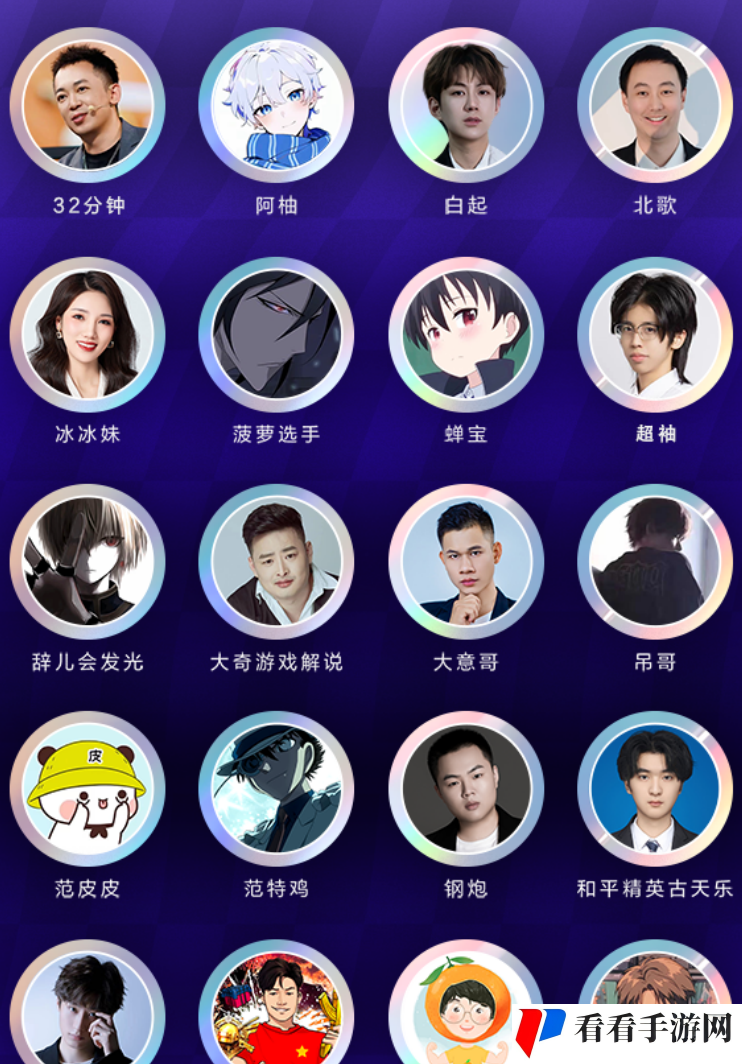
Task: Open the 吊哥 avatar
Action: (655, 562)
